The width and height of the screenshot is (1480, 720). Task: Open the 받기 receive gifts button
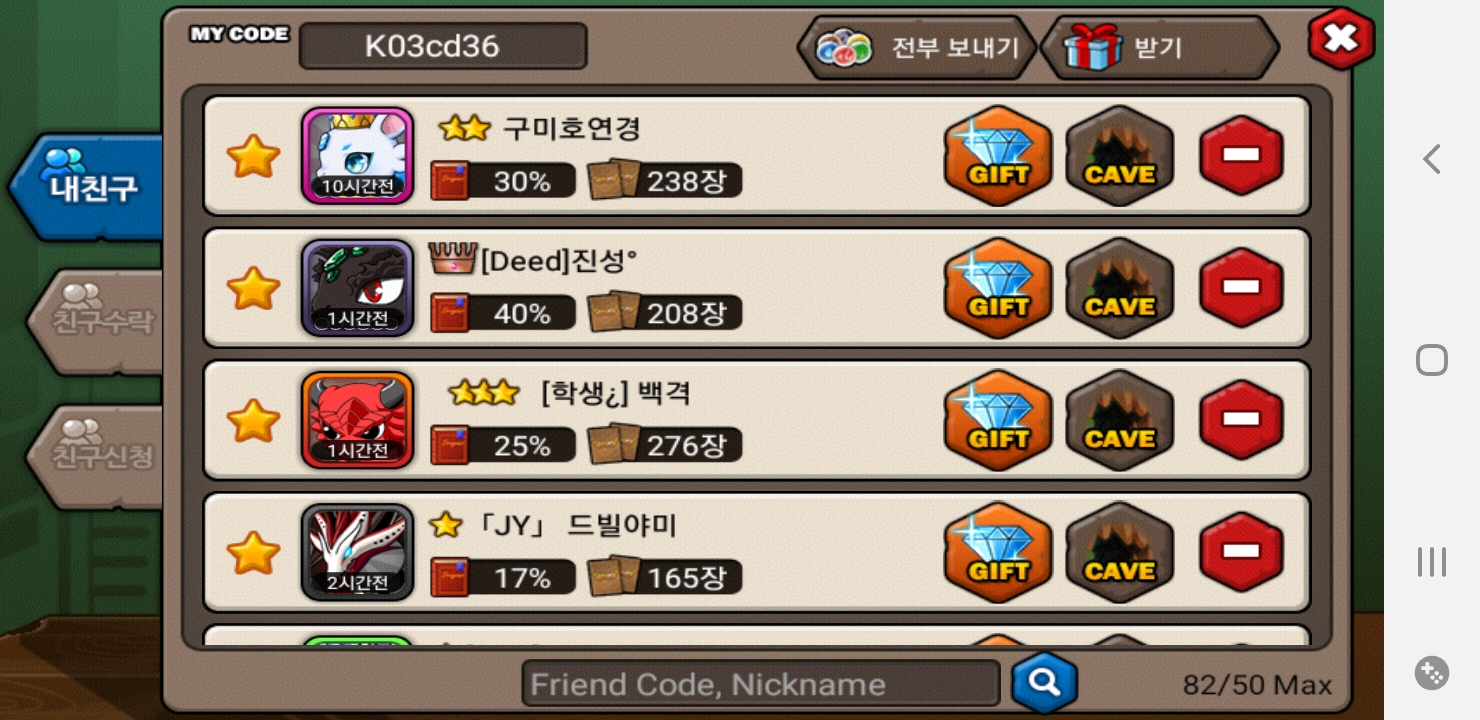tap(1158, 48)
